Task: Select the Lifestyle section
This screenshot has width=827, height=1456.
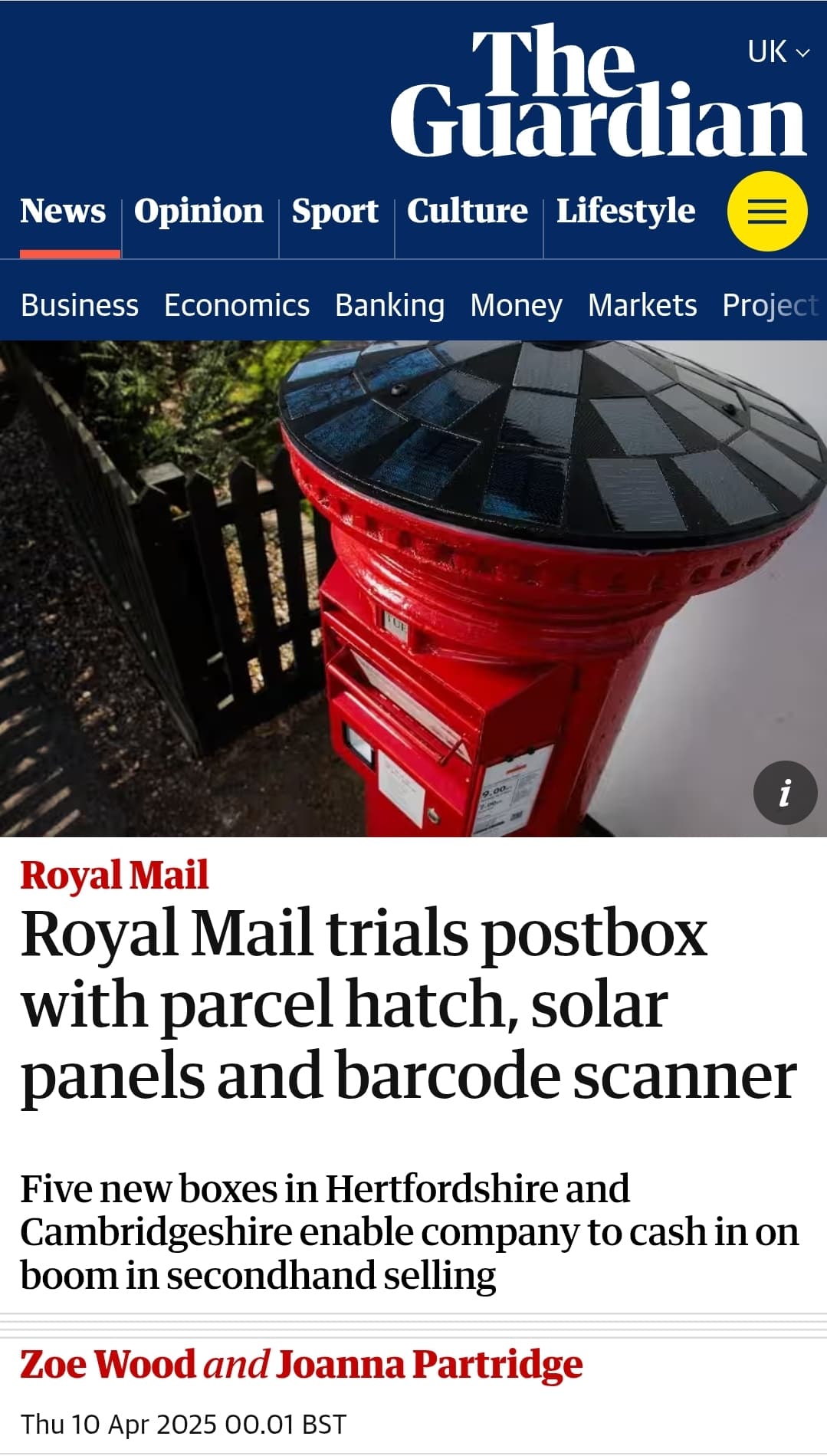Action: coord(625,211)
